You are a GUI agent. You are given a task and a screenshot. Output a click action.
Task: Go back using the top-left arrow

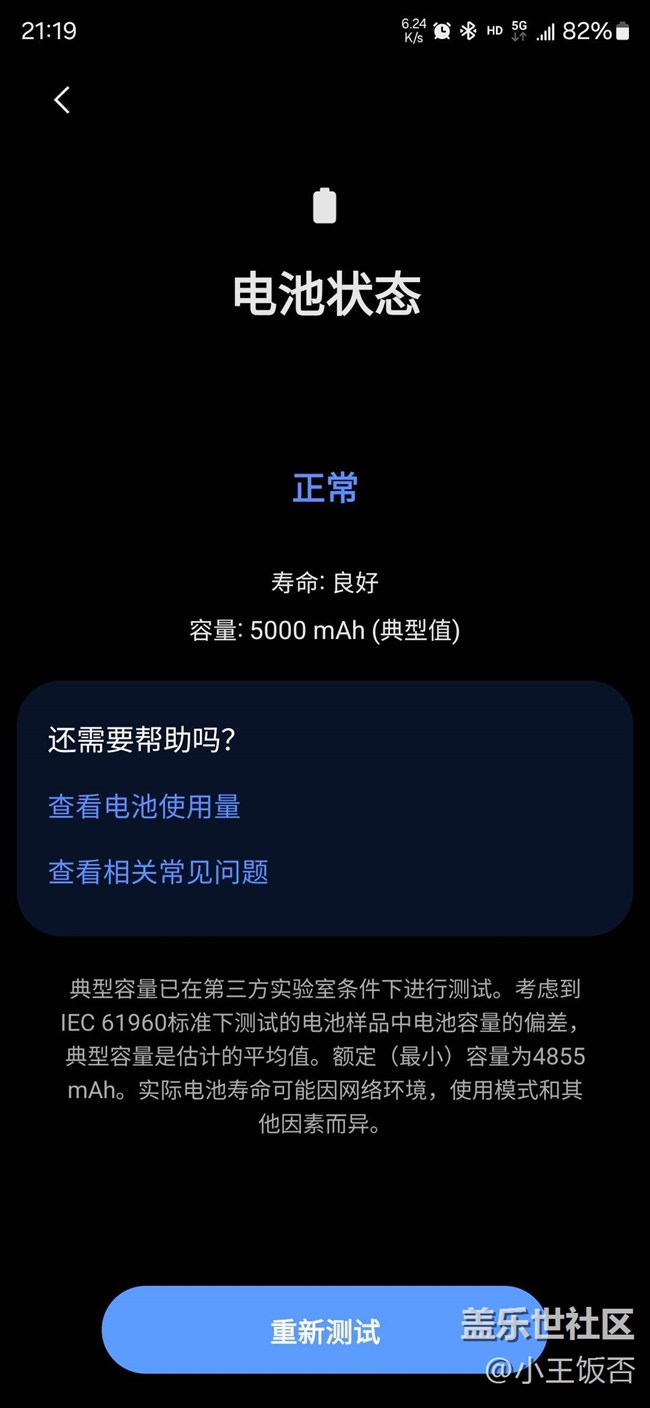(x=62, y=100)
